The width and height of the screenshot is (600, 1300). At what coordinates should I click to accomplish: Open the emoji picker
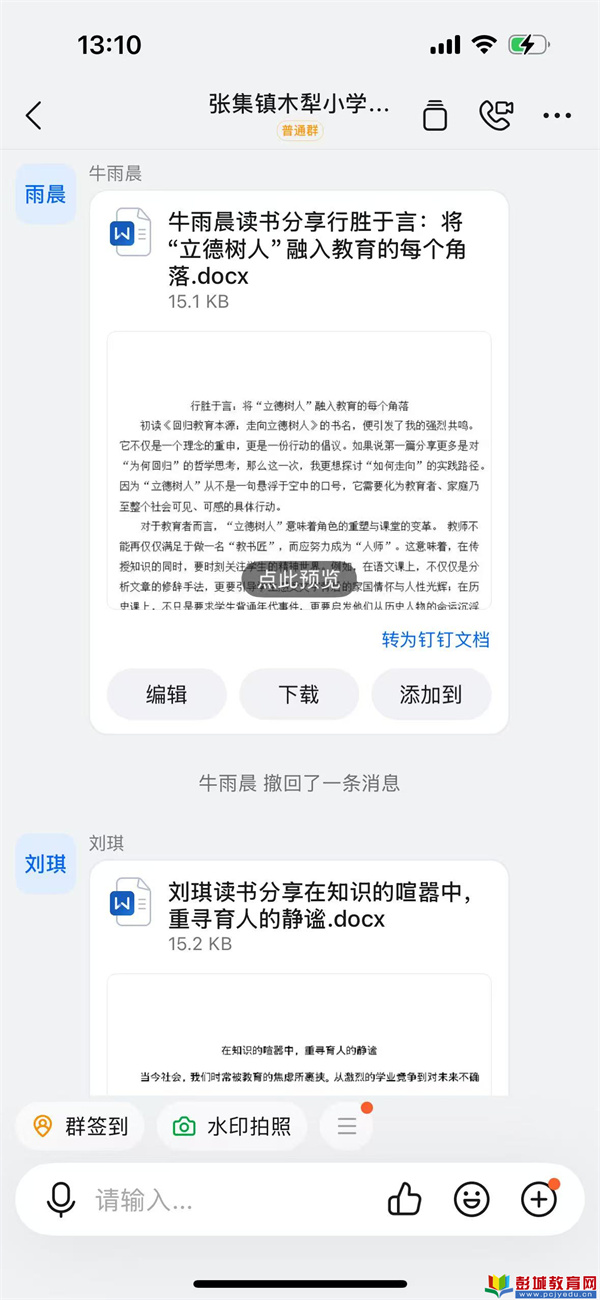[471, 1199]
